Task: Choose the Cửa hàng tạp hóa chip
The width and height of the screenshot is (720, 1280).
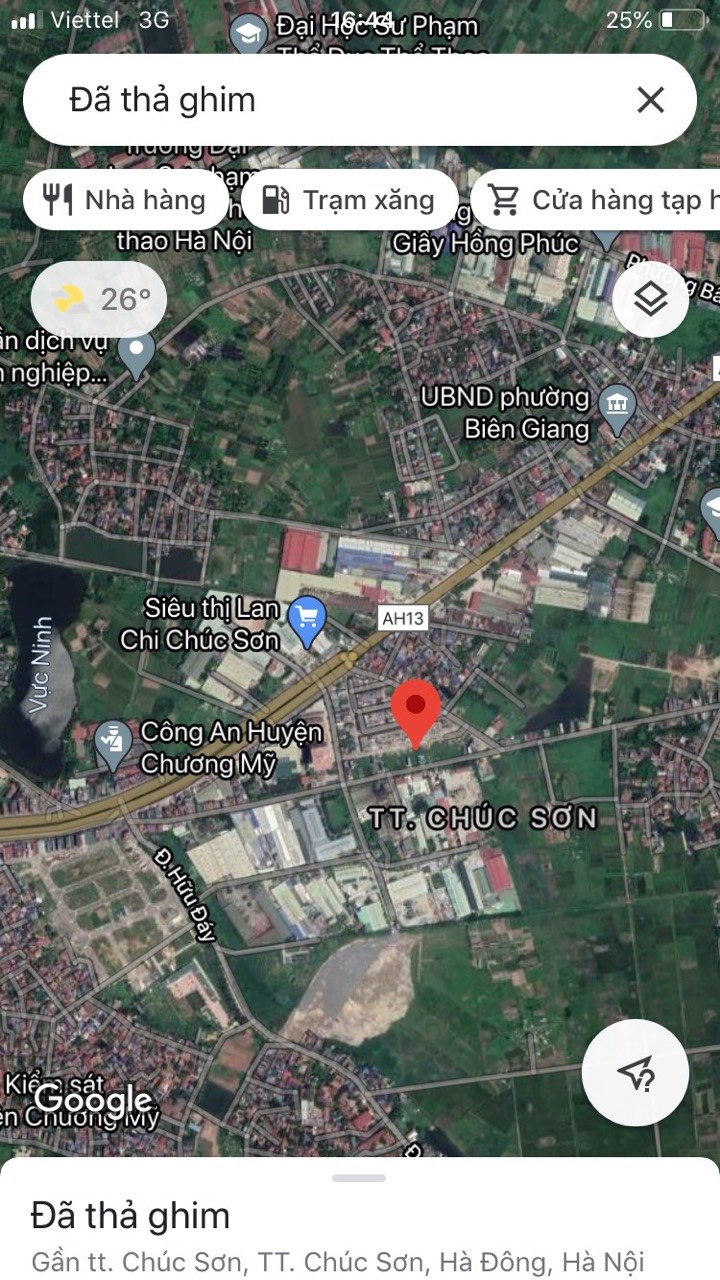Action: [x=596, y=200]
